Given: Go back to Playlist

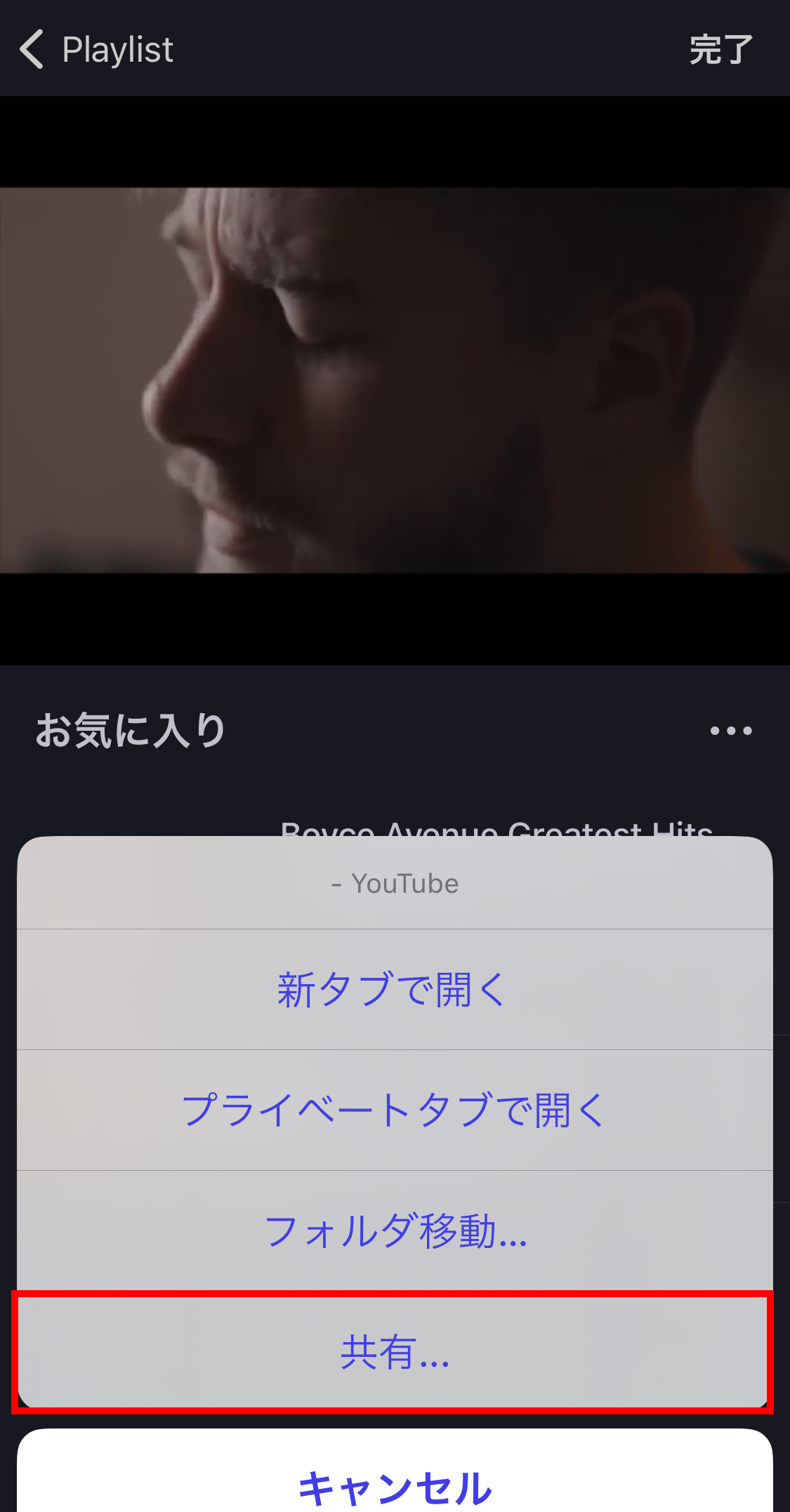Looking at the screenshot, I should [x=96, y=50].
